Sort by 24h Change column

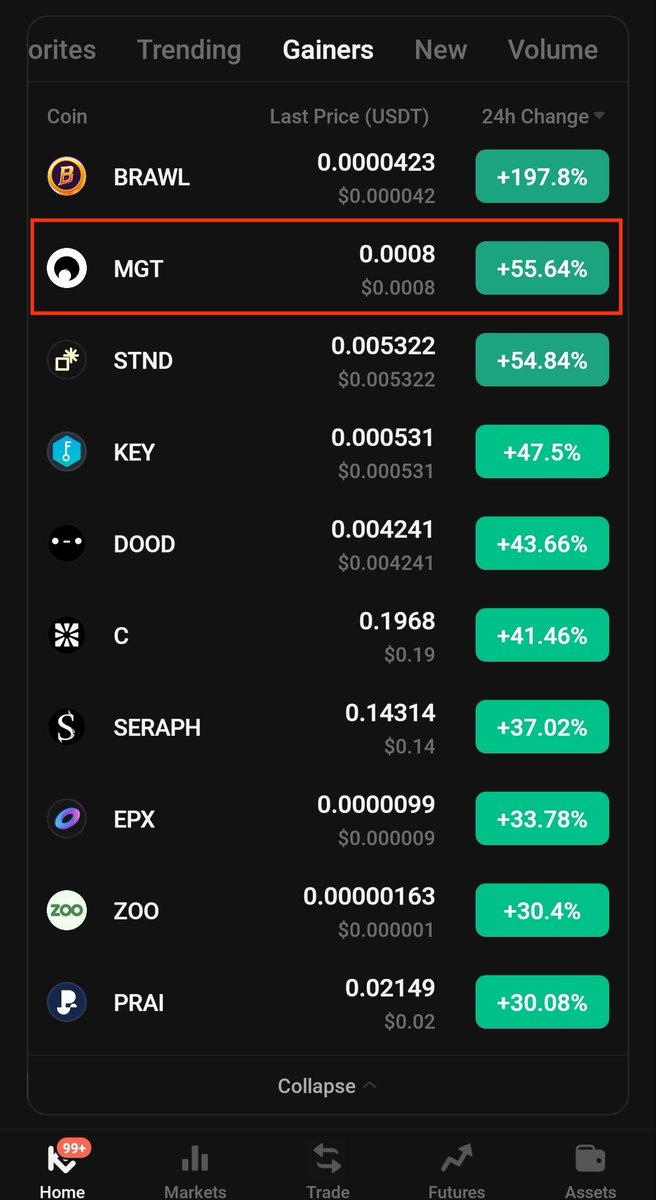(543, 116)
